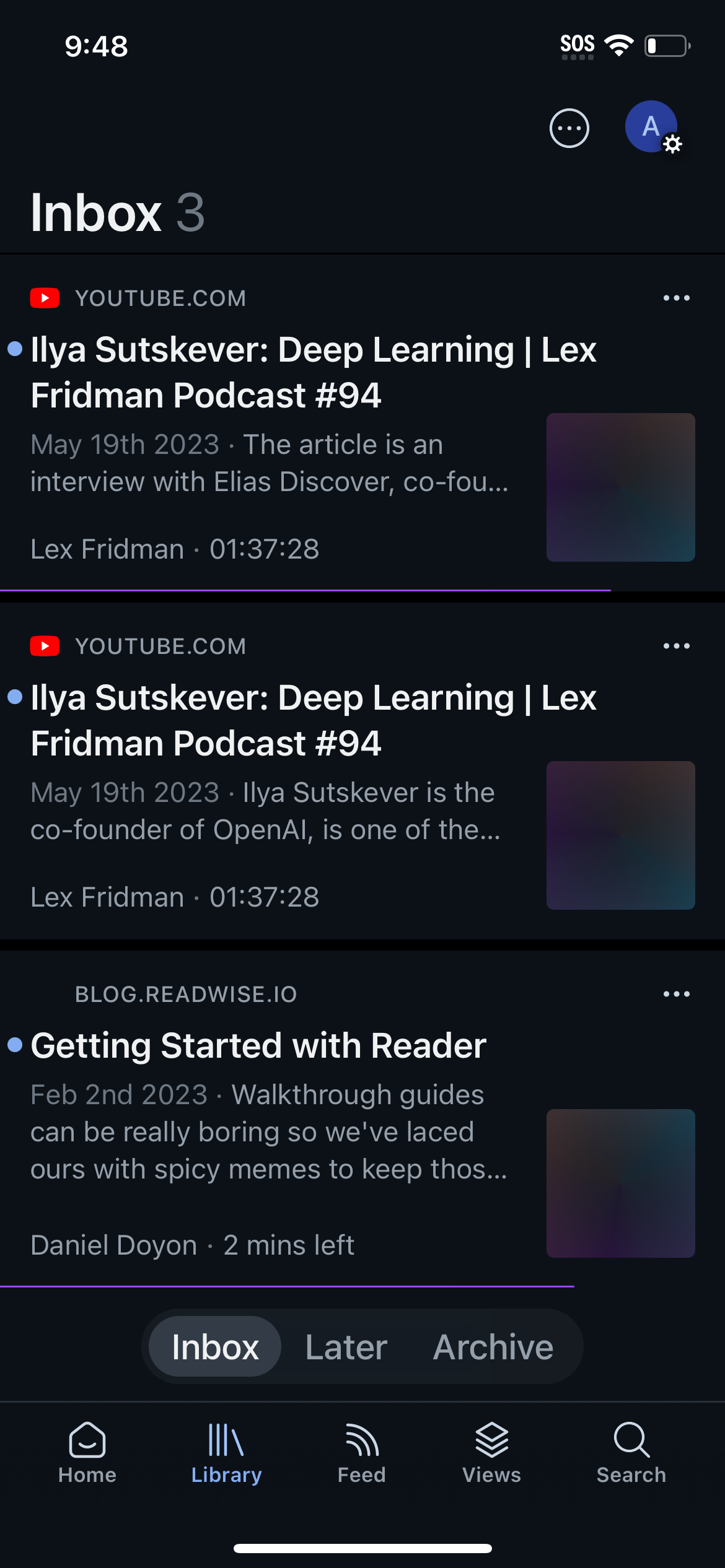The image size is (725, 1568).
Task: Open the three-dot menu on Getting Started article
Action: point(675,993)
